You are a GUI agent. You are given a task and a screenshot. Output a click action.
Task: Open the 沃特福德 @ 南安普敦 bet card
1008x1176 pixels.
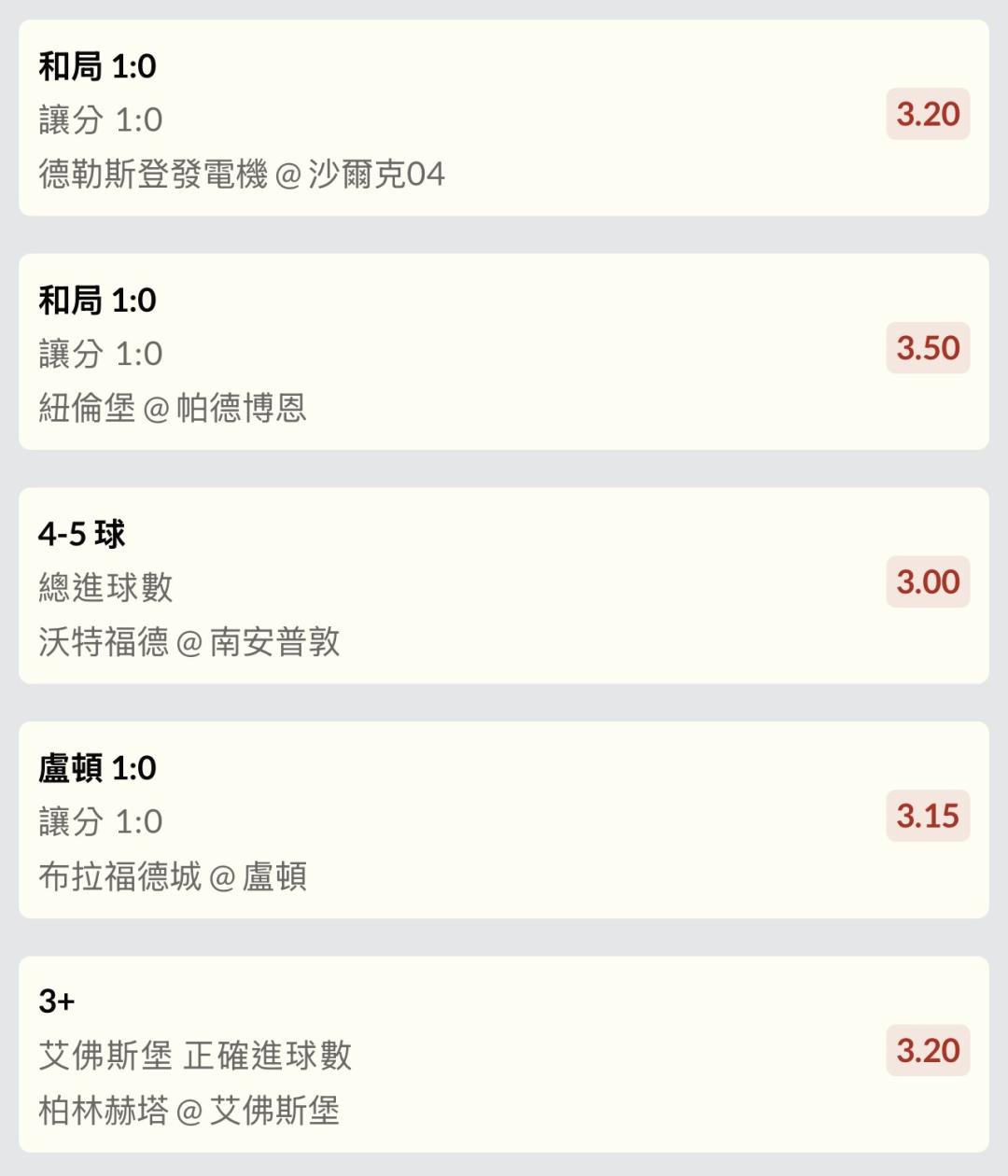tap(448, 586)
